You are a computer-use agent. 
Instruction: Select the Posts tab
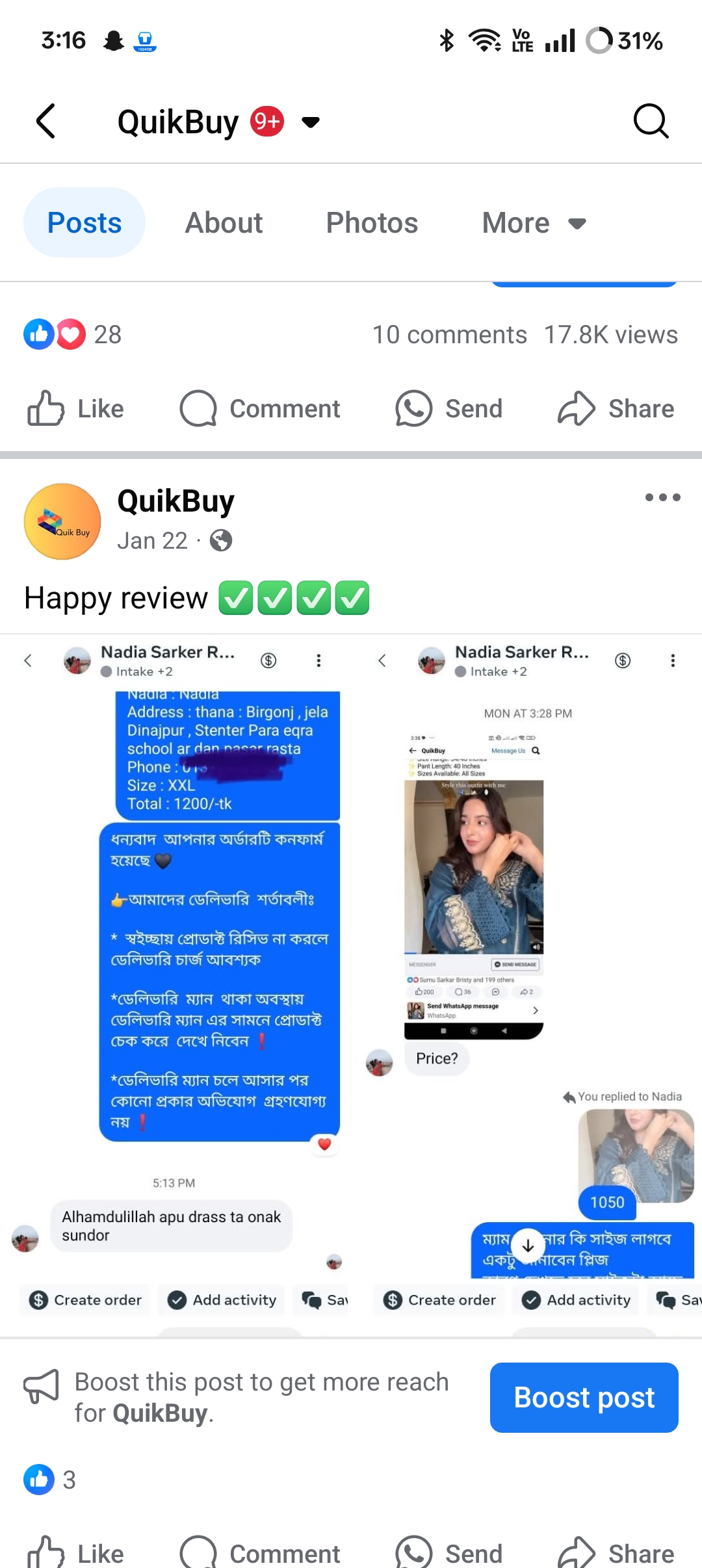84,223
